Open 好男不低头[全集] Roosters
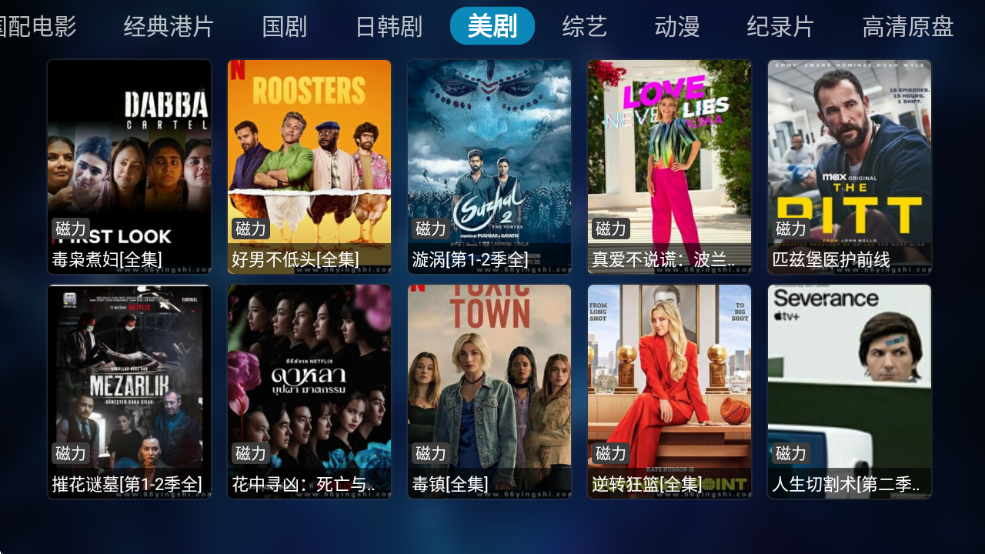The image size is (985, 554). [309, 166]
